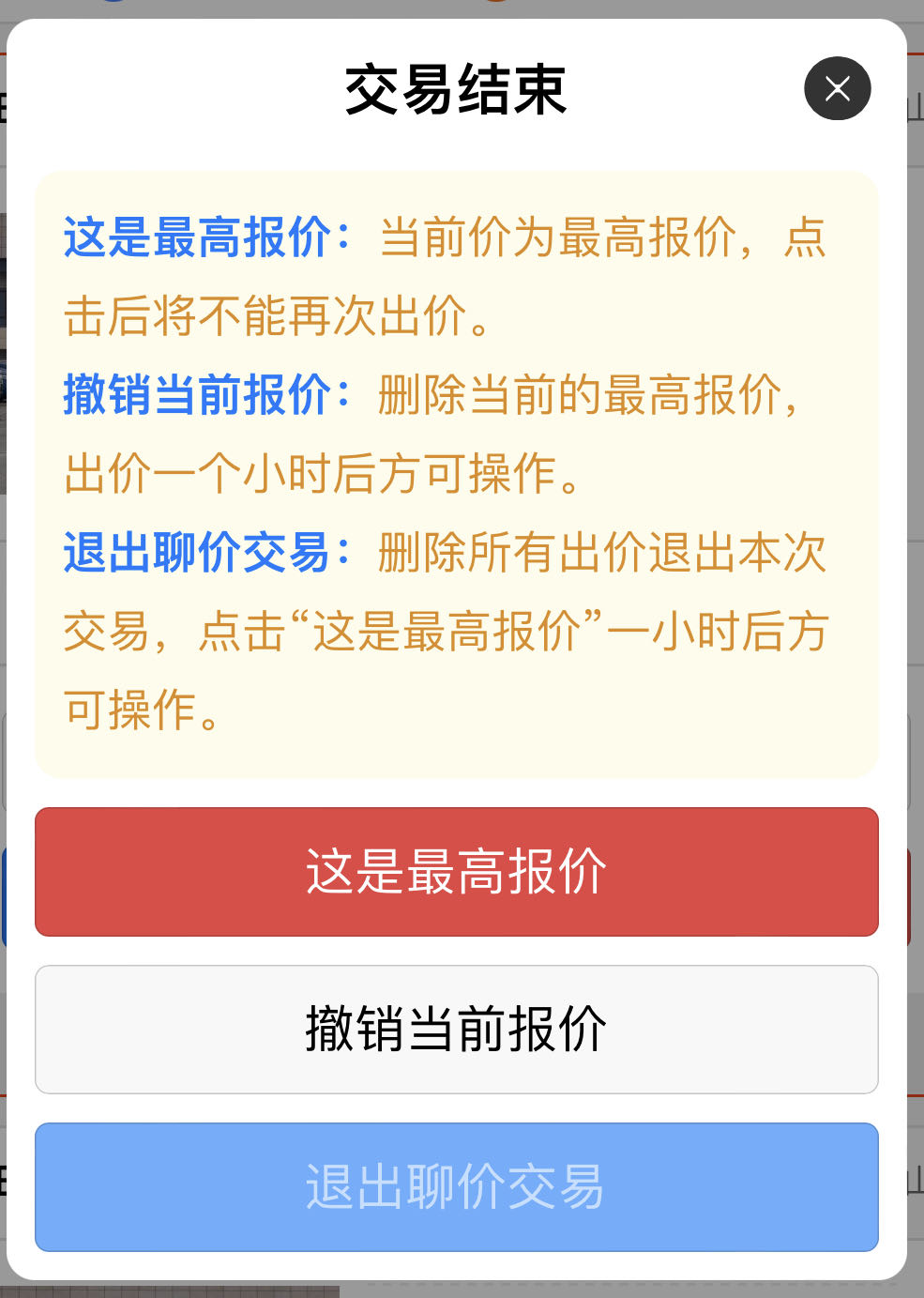Select 撤销当前报价 to withdraw the offer
924x1298 pixels.
(457, 1030)
